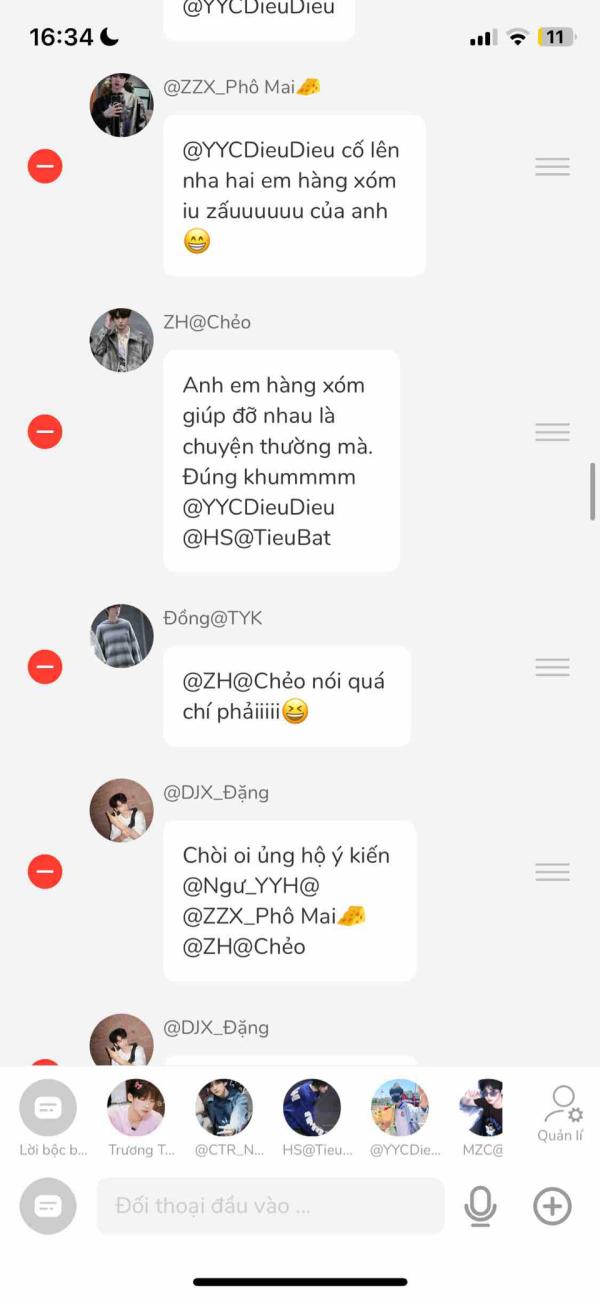Open Quản lí character management
600x1299 pixels.
[x=561, y=1113]
